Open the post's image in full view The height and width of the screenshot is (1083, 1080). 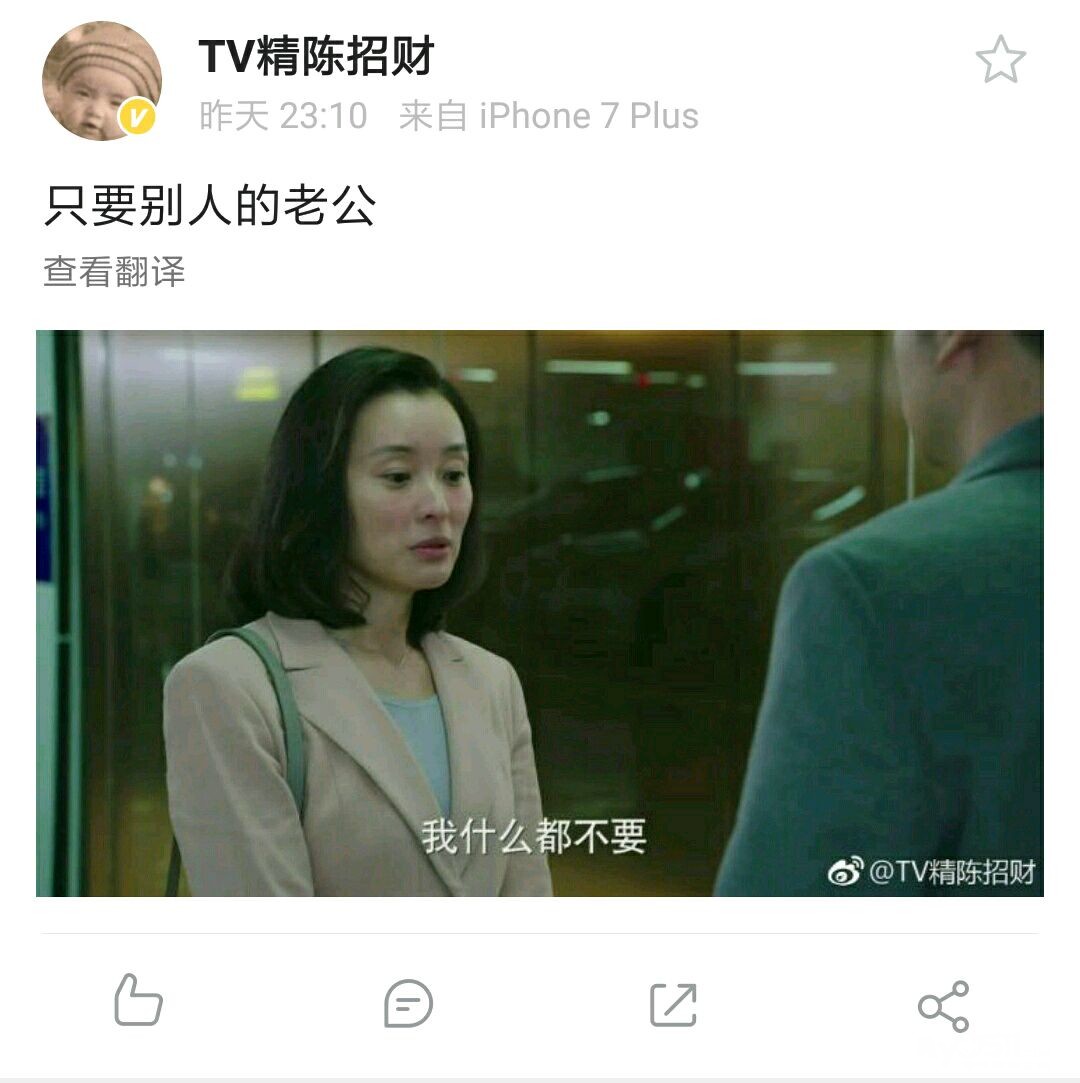tap(540, 613)
